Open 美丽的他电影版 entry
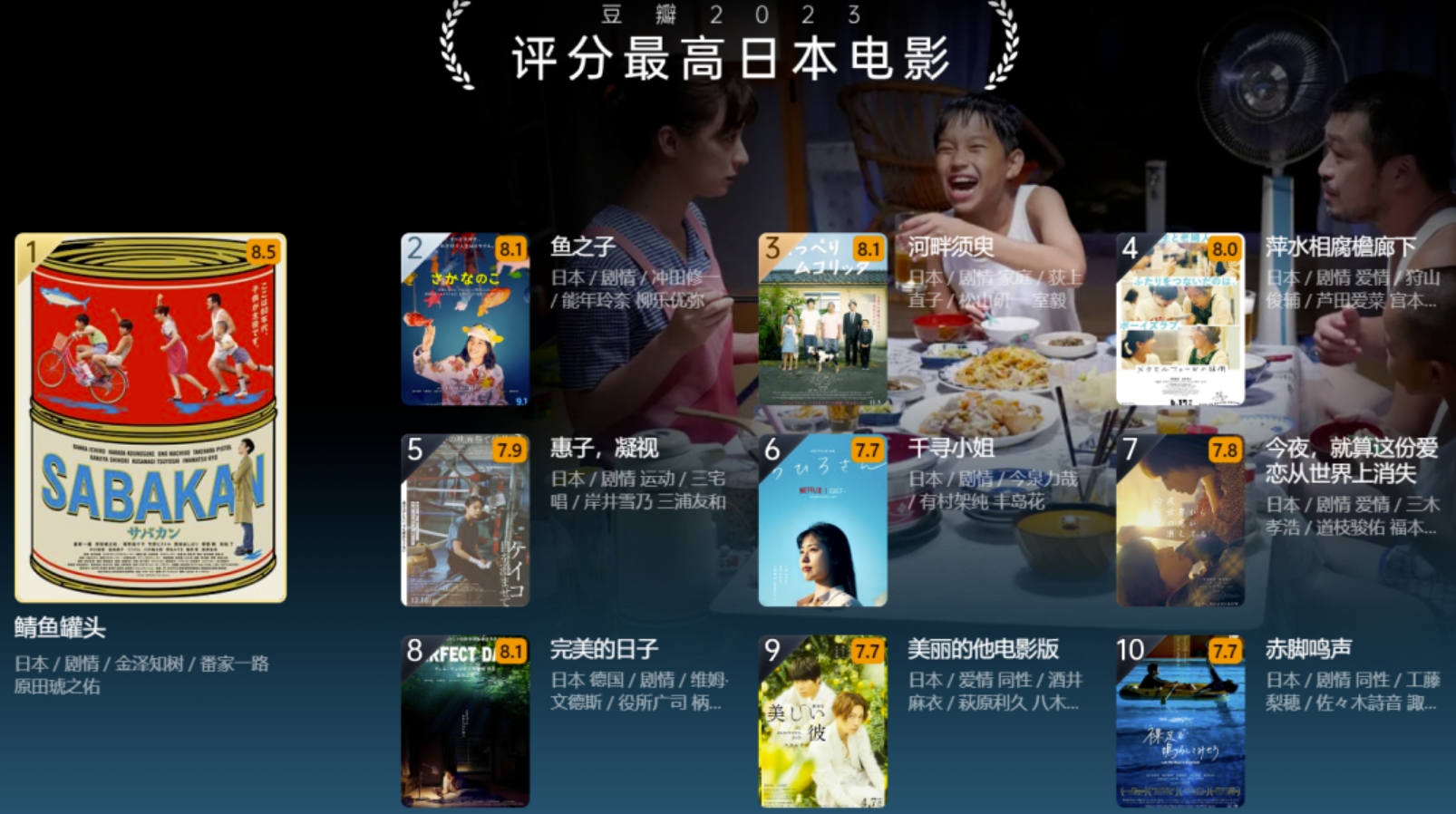 point(822,721)
